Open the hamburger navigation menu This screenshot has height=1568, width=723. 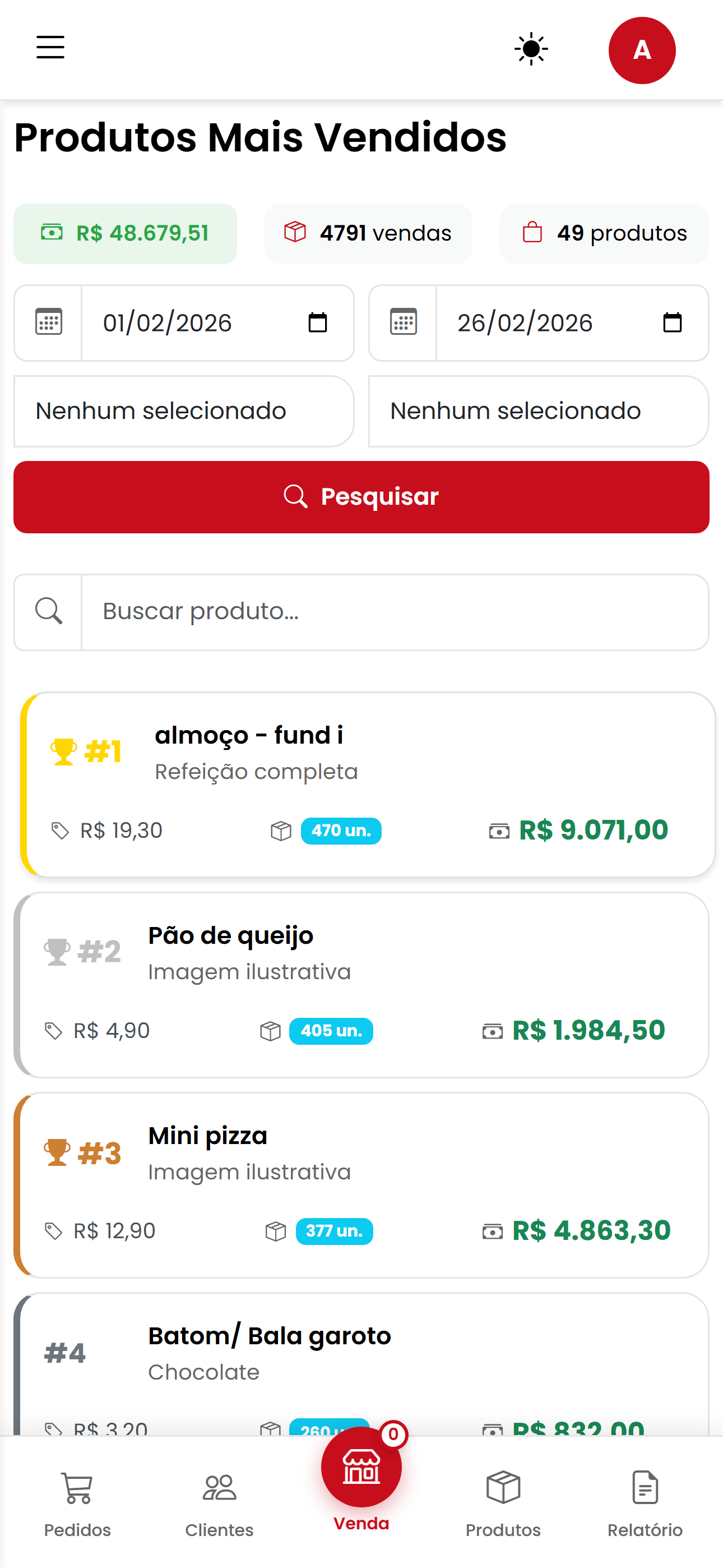[x=50, y=48]
